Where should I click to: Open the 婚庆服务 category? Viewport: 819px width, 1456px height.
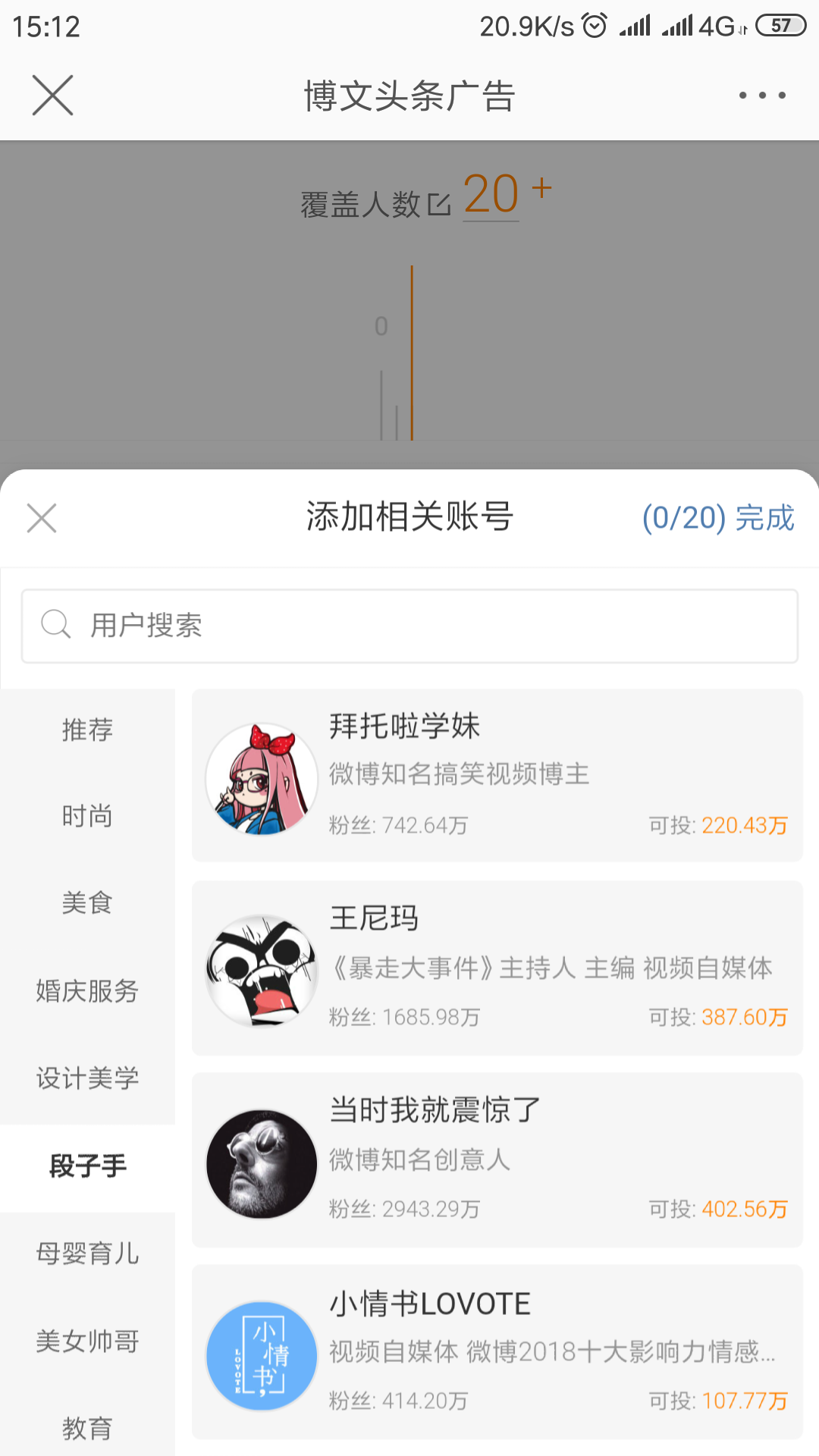pyautogui.click(x=87, y=990)
